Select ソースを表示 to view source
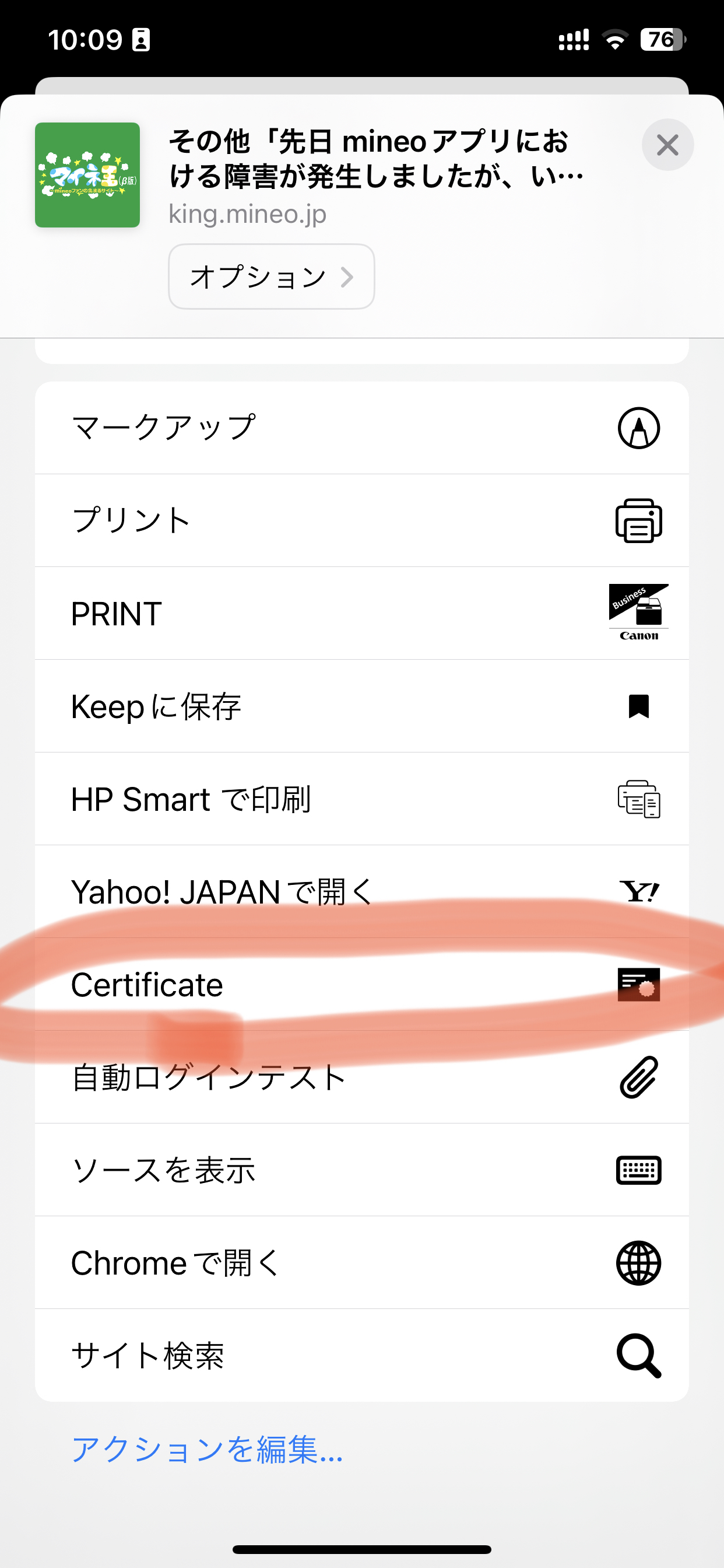724x1568 pixels. coord(361,1170)
